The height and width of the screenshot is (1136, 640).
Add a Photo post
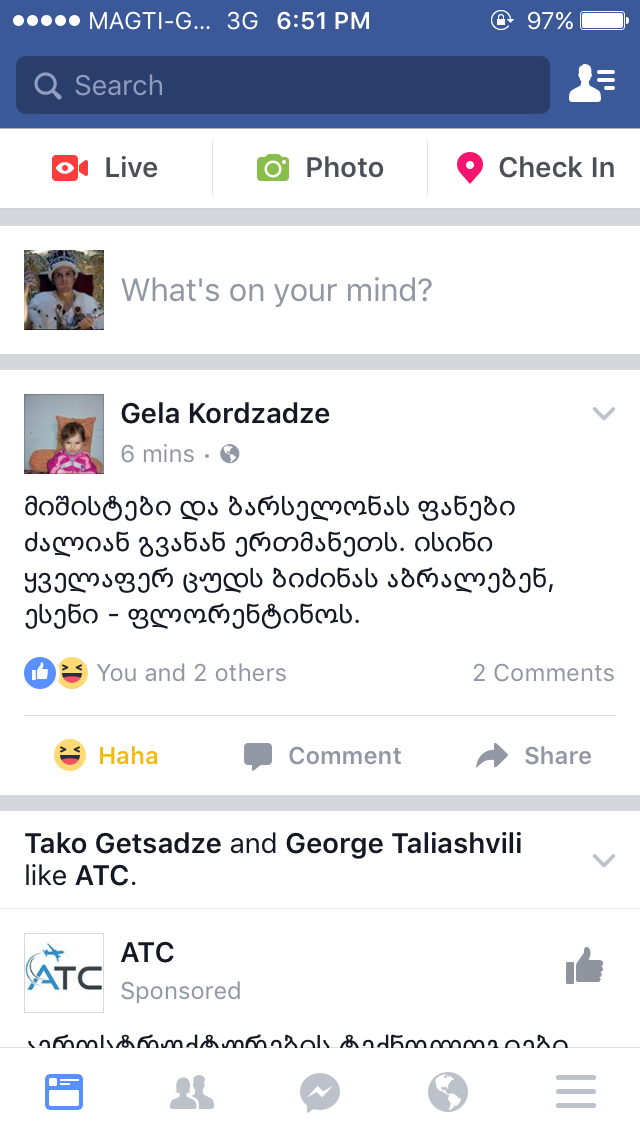(320, 168)
